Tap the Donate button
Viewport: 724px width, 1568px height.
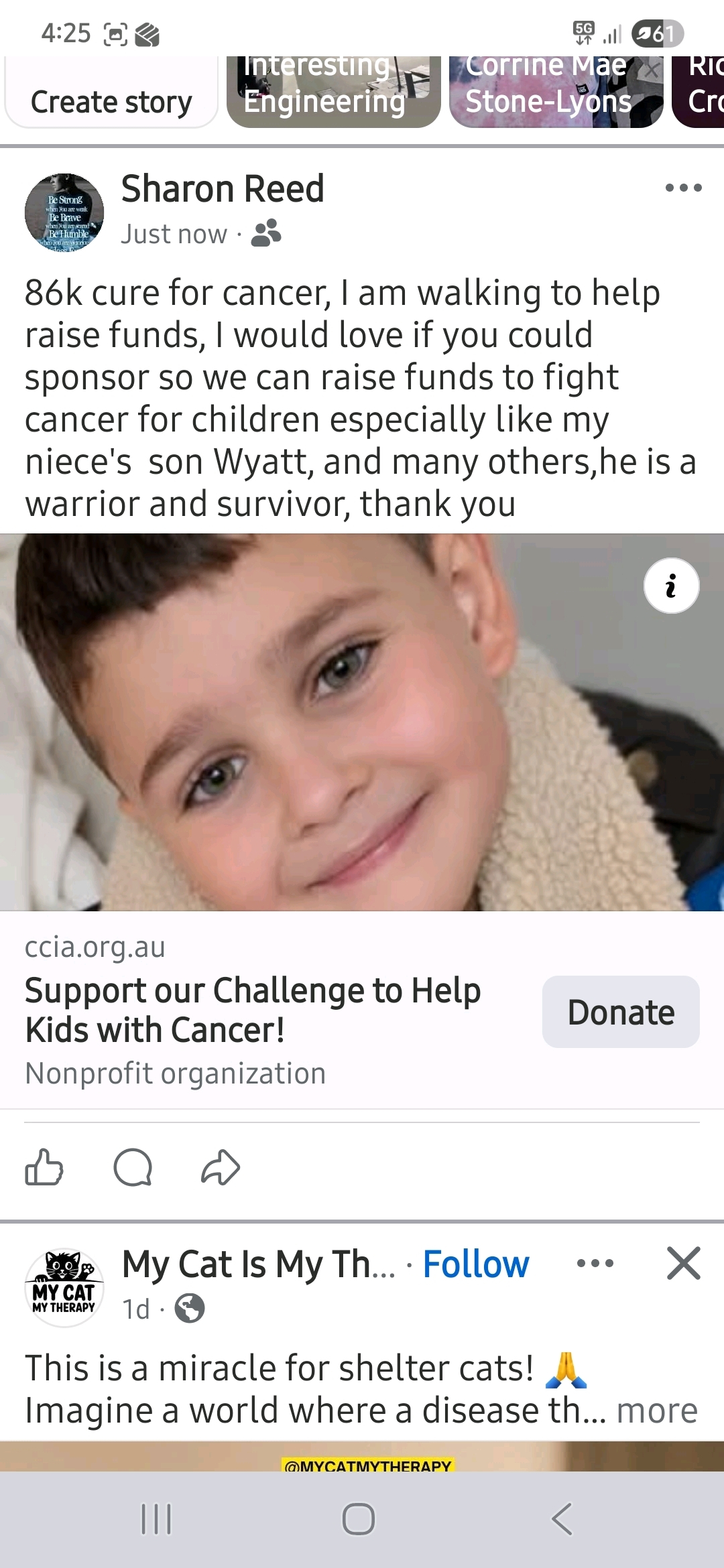[x=620, y=1012]
